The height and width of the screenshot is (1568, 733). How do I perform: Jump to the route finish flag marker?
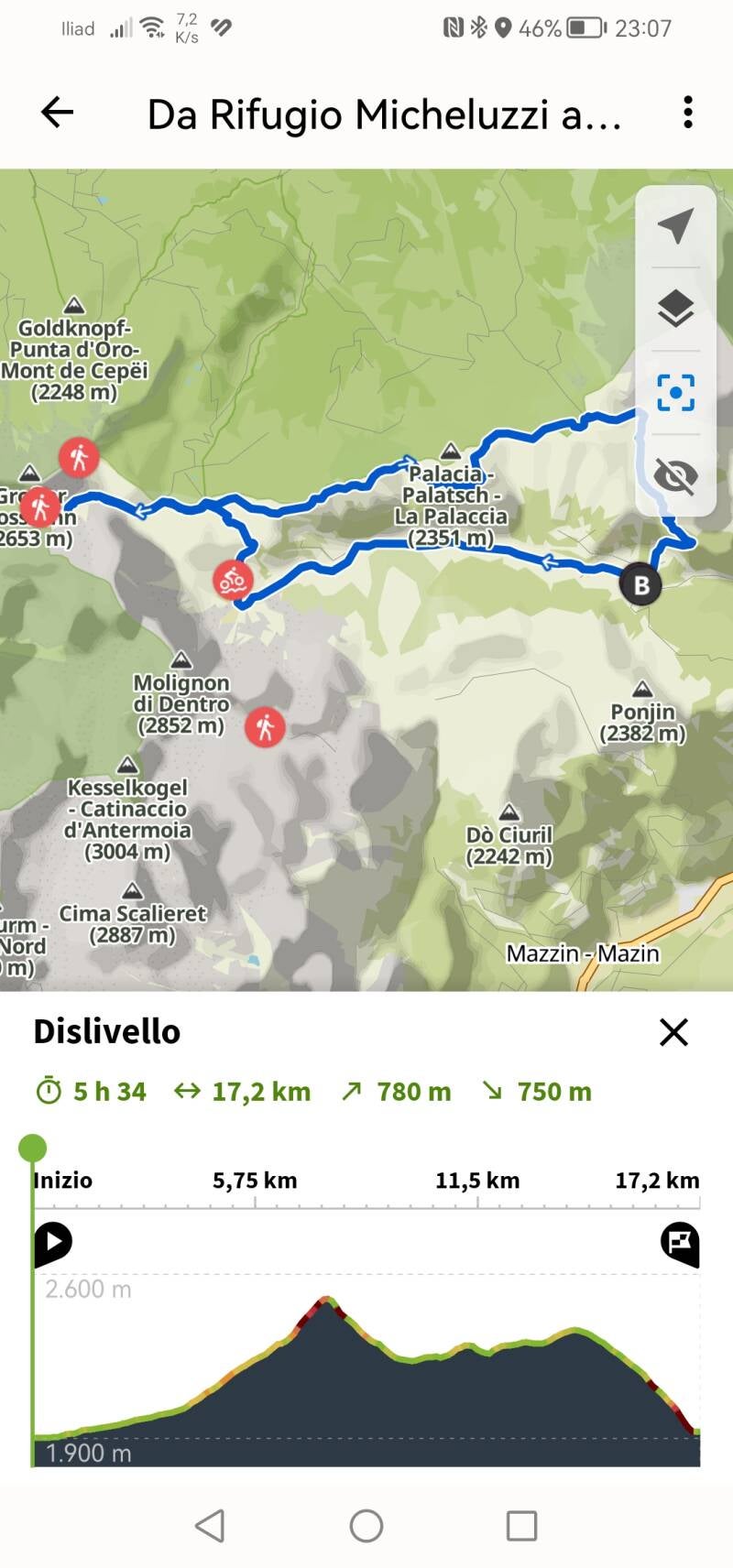[x=680, y=1243]
